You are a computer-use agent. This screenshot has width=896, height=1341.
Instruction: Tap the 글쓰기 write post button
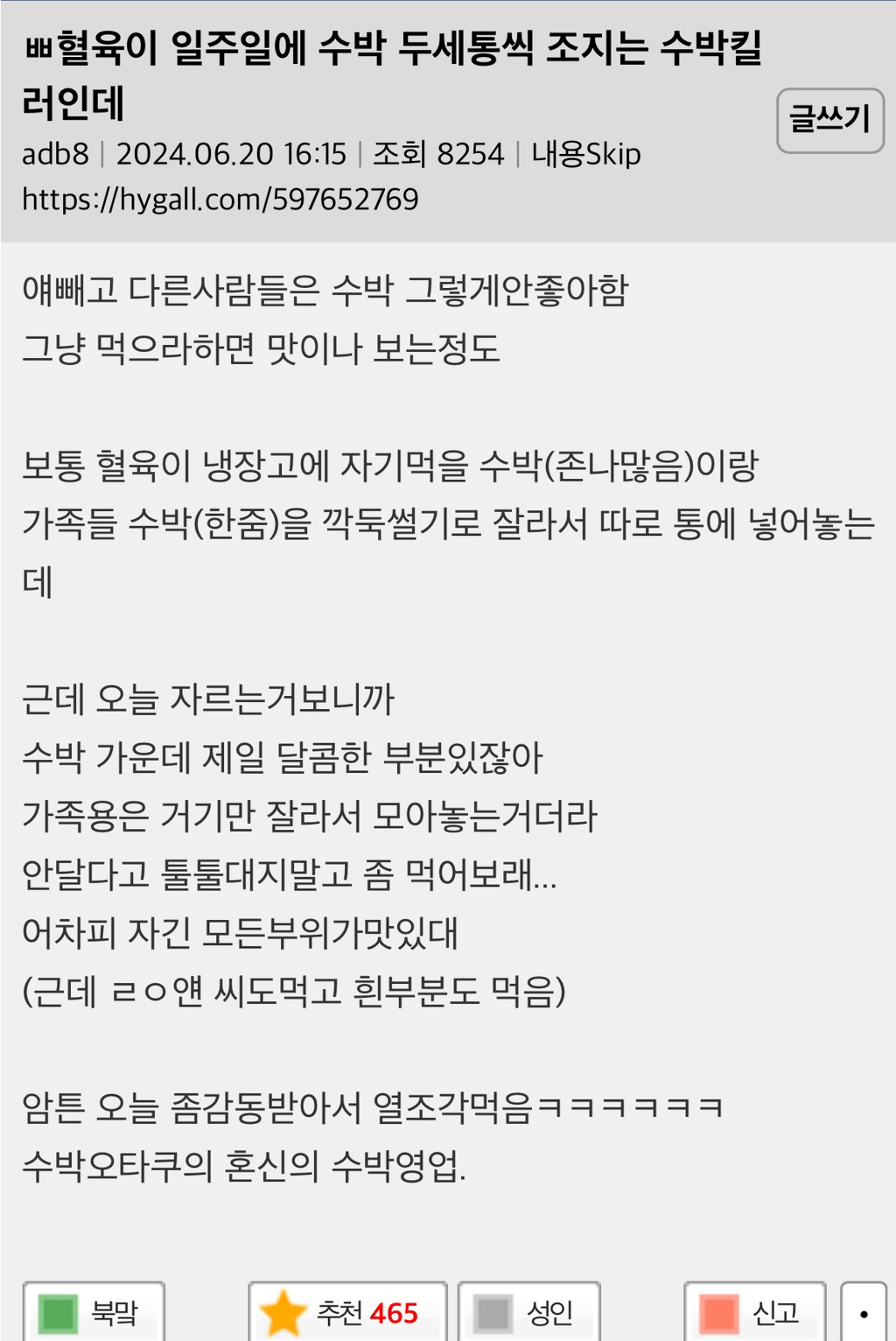(x=829, y=120)
